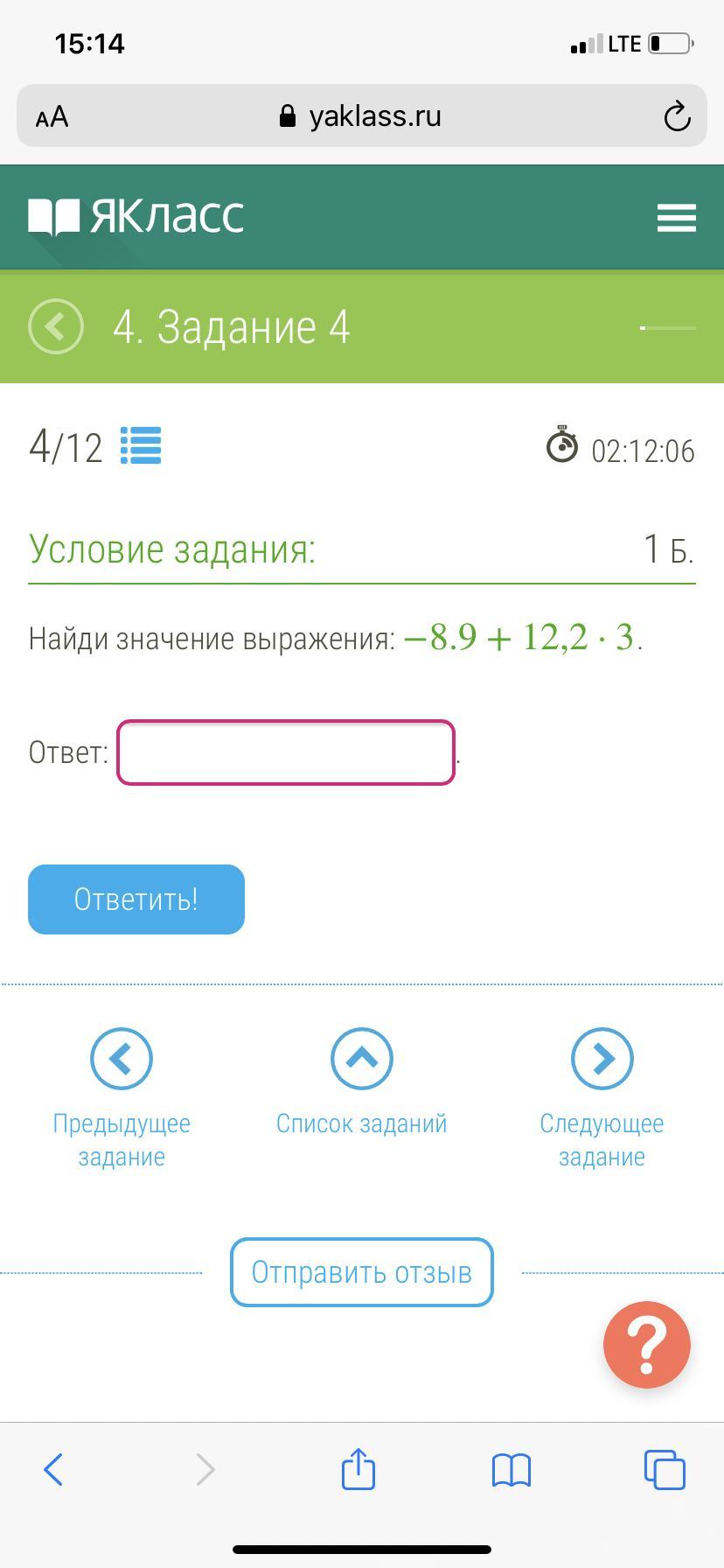Focus the Ответ answer field
Screen dimensions: 724x1568
coord(286,752)
